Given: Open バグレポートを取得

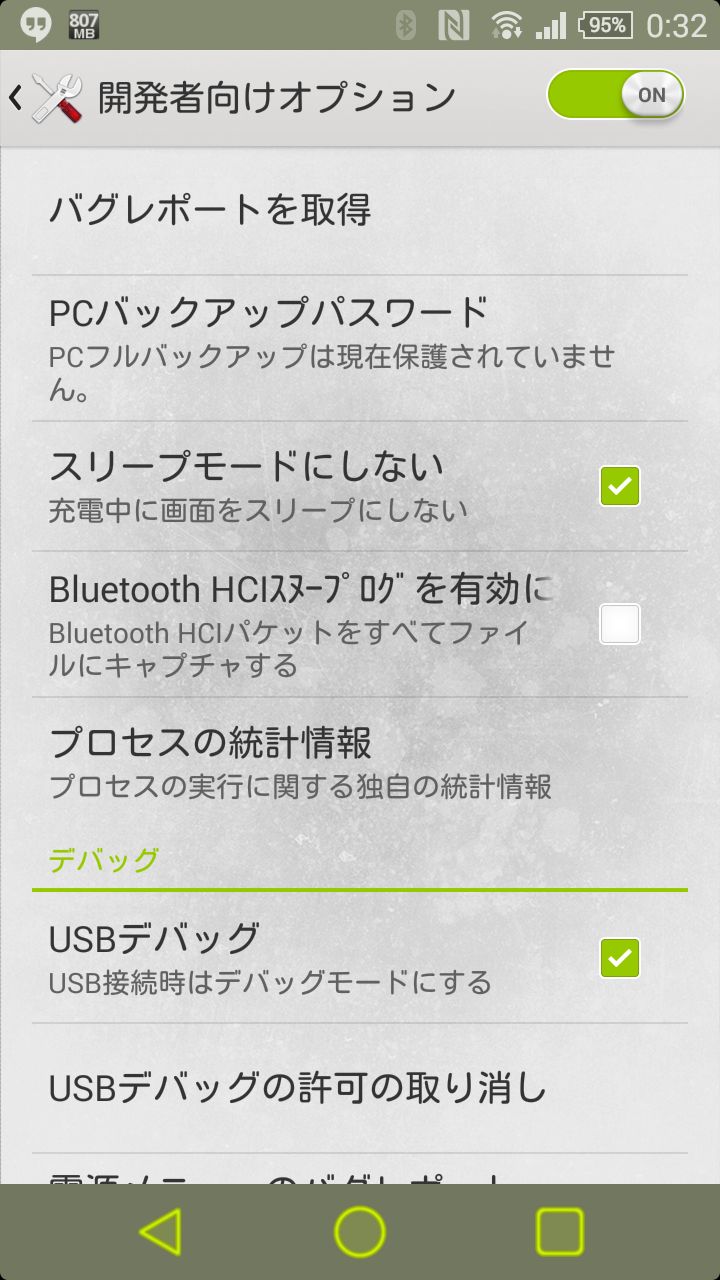Looking at the screenshot, I should (360, 210).
